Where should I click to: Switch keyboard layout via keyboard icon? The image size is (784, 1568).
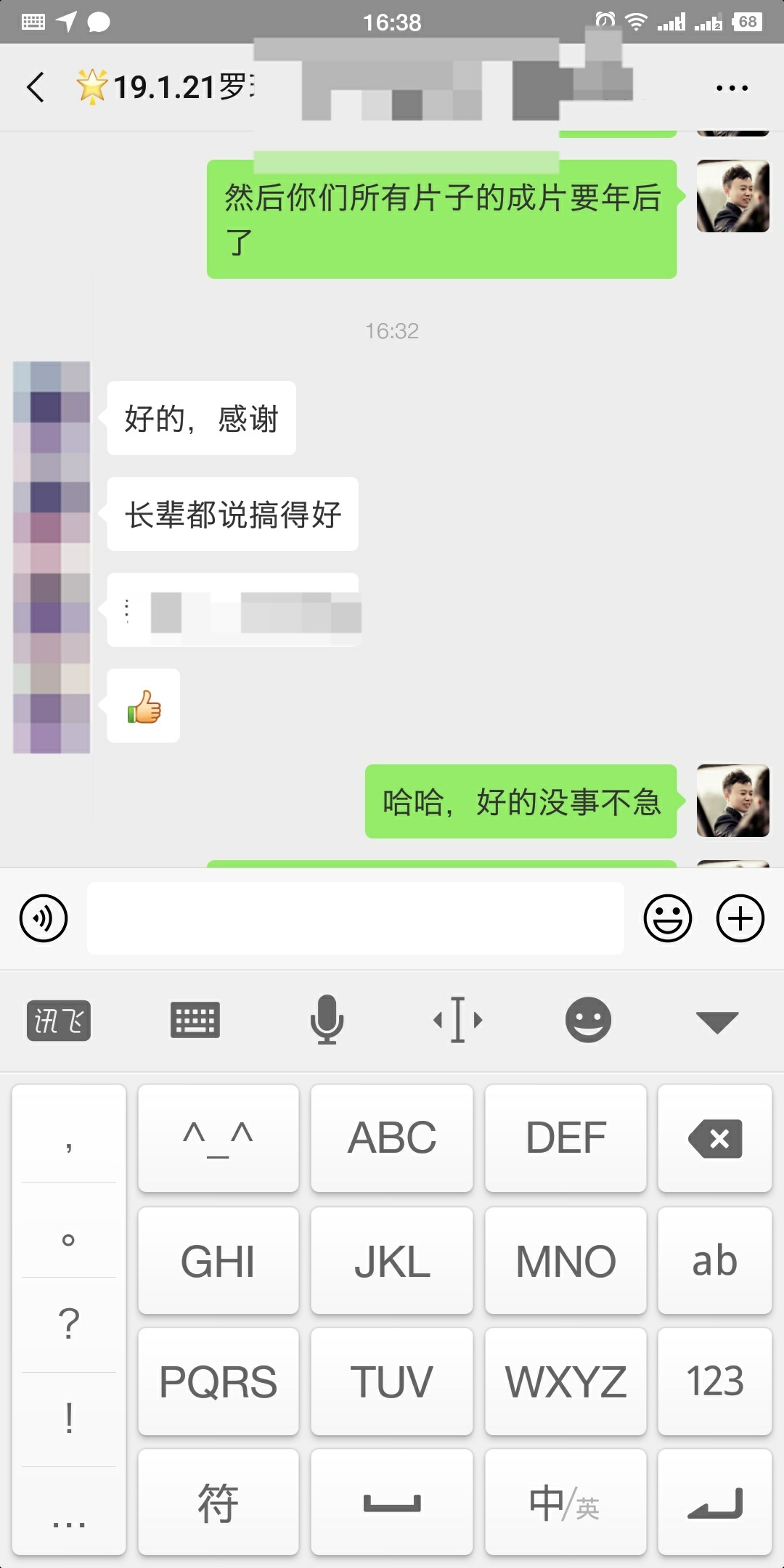(195, 1020)
